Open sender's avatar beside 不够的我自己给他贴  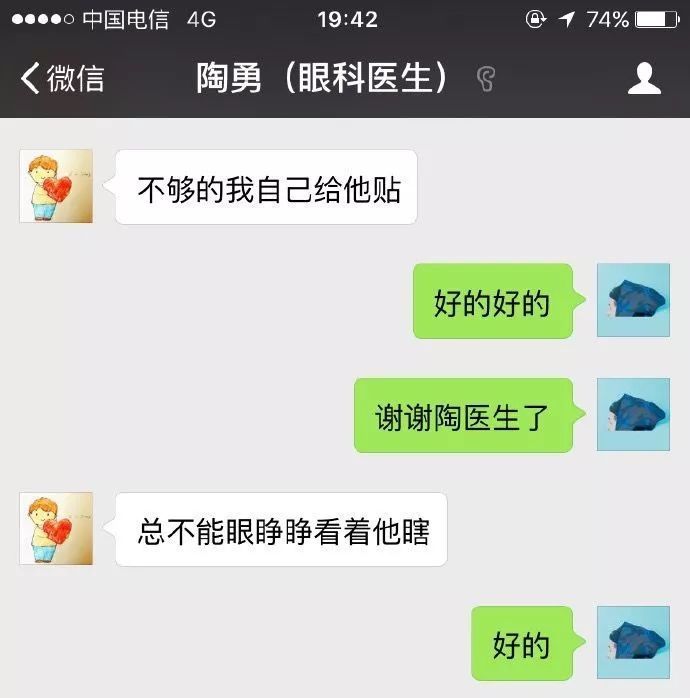56,186
